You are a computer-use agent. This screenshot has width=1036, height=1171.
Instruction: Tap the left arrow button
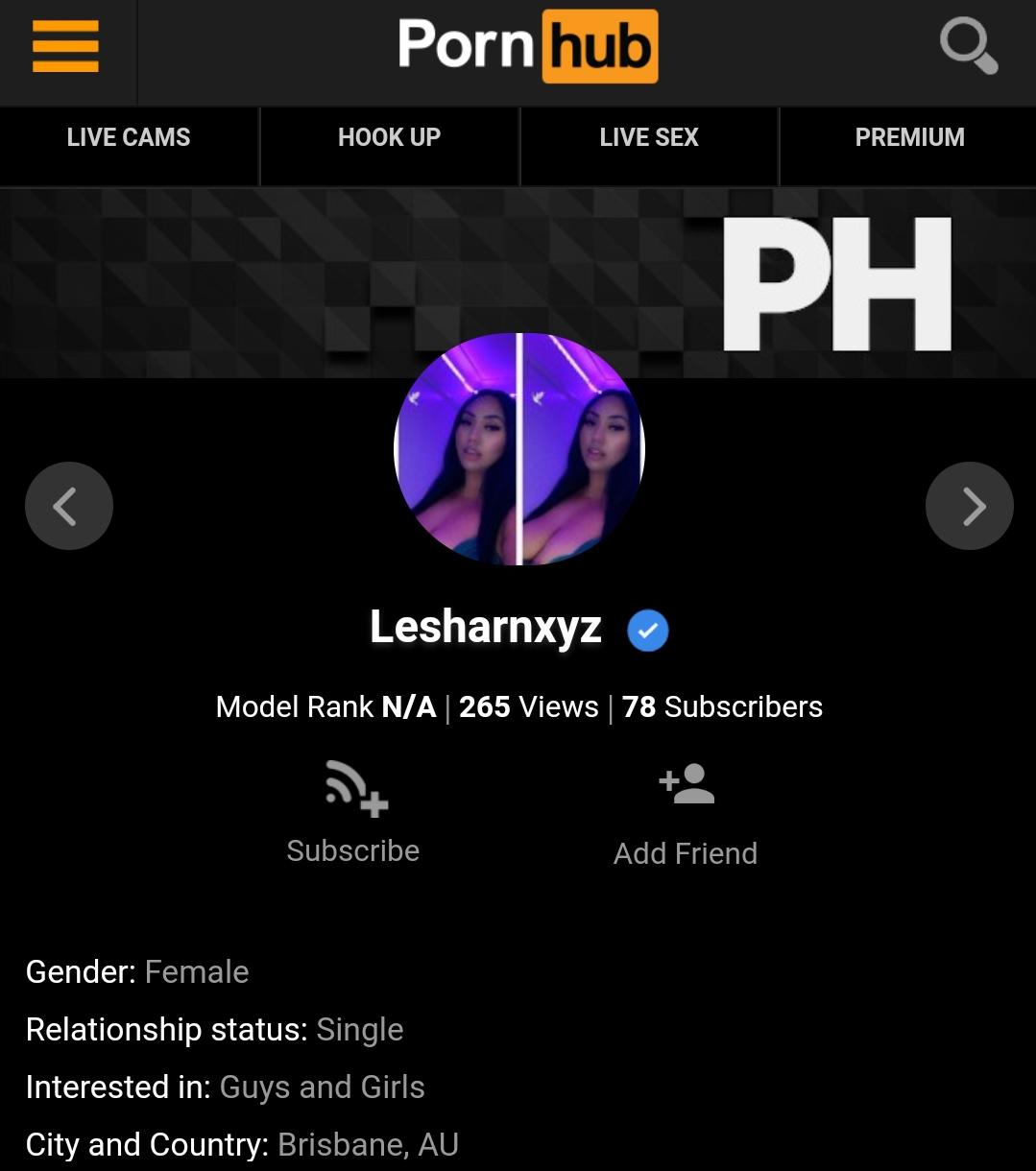click(x=69, y=506)
